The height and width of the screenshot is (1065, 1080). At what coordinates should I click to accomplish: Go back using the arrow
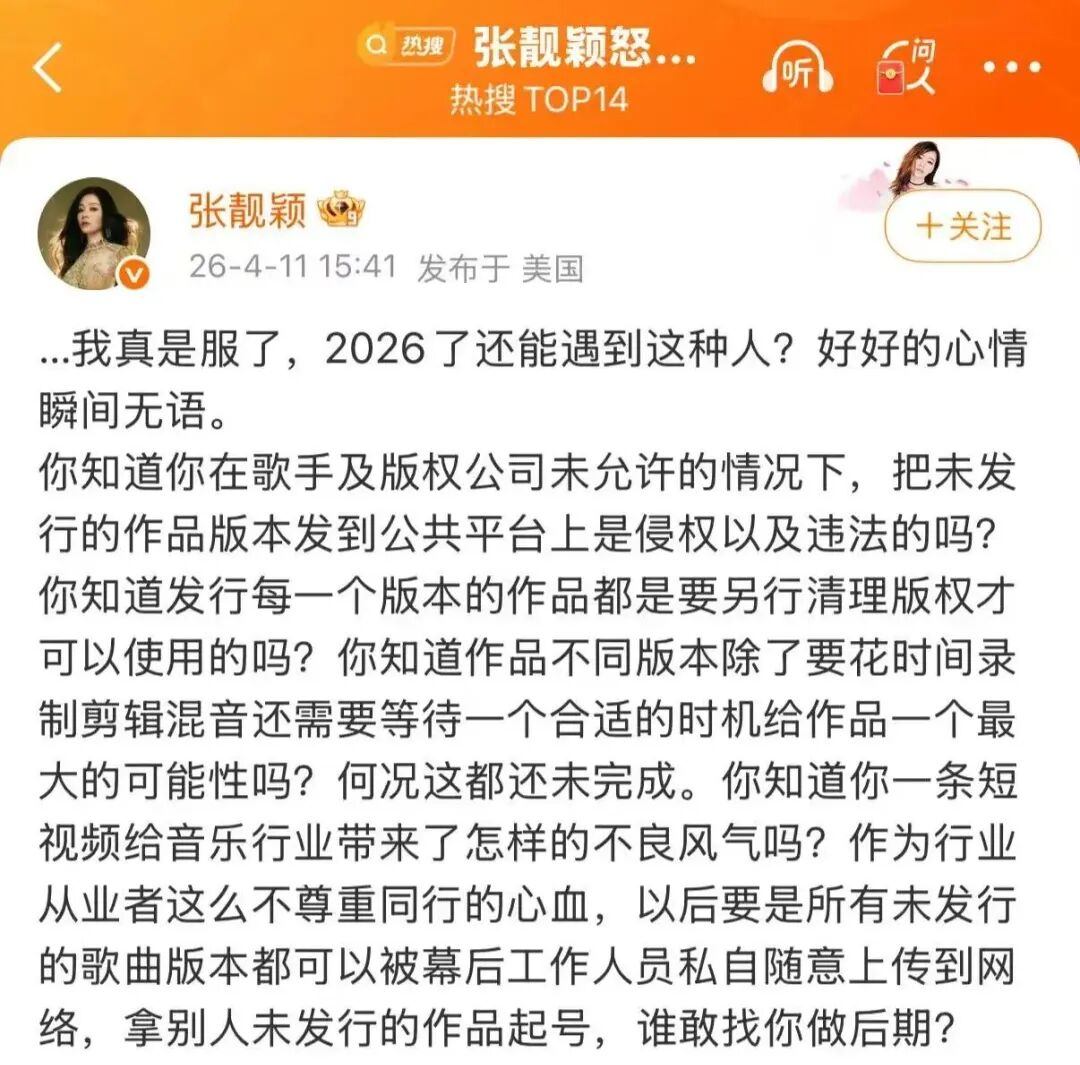coord(47,67)
